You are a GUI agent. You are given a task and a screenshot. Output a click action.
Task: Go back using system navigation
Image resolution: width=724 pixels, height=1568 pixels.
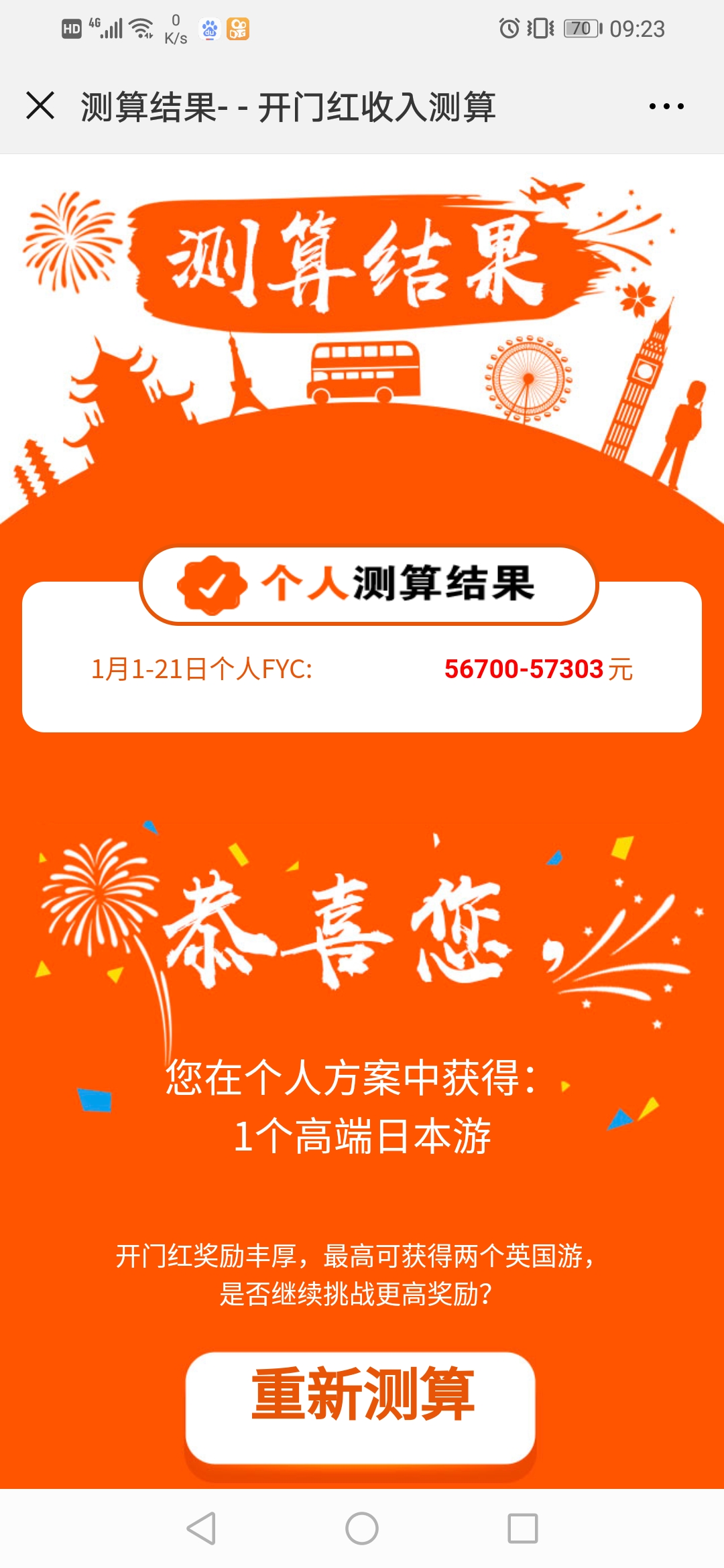pos(201,1528)
